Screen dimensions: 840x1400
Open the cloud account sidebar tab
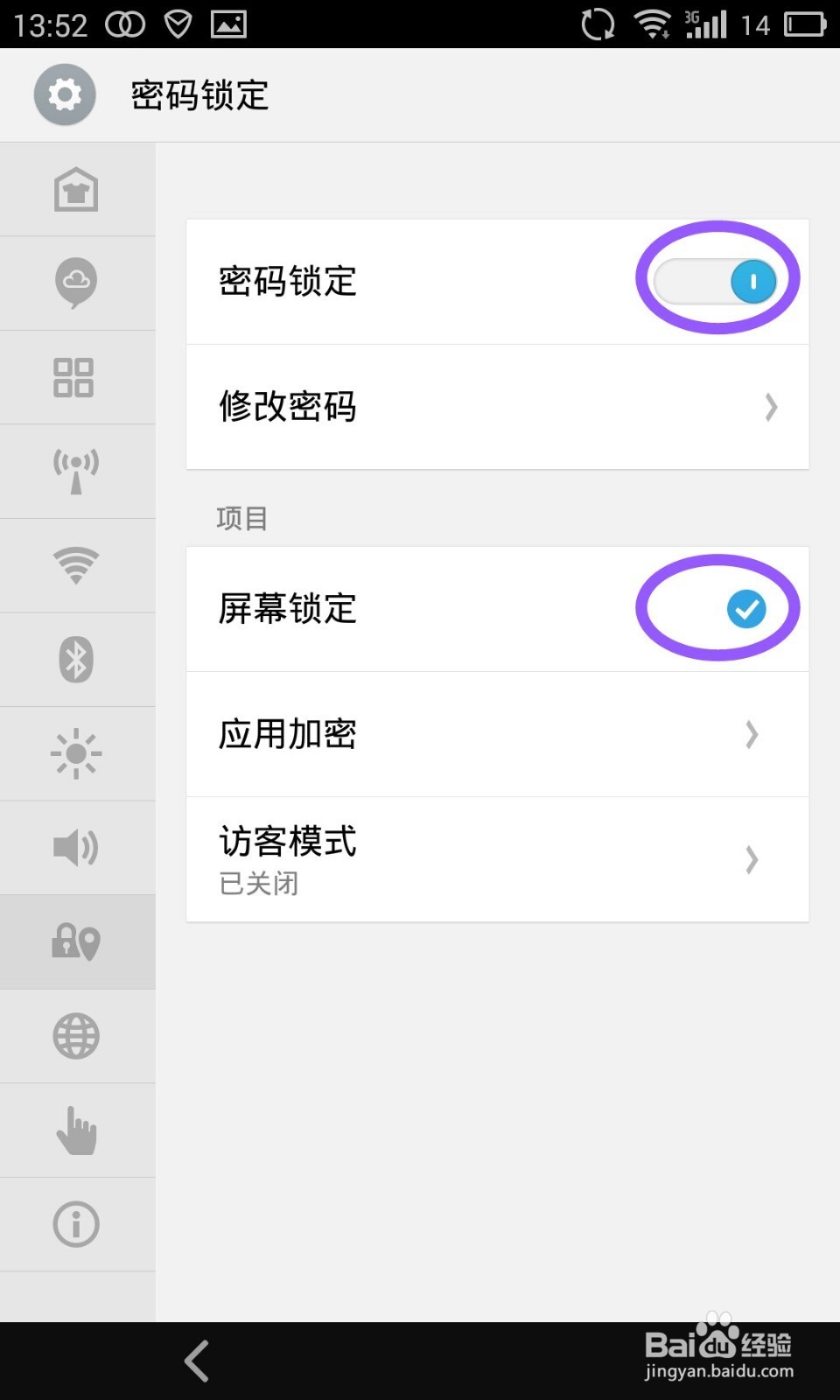(x=76, y=283)
